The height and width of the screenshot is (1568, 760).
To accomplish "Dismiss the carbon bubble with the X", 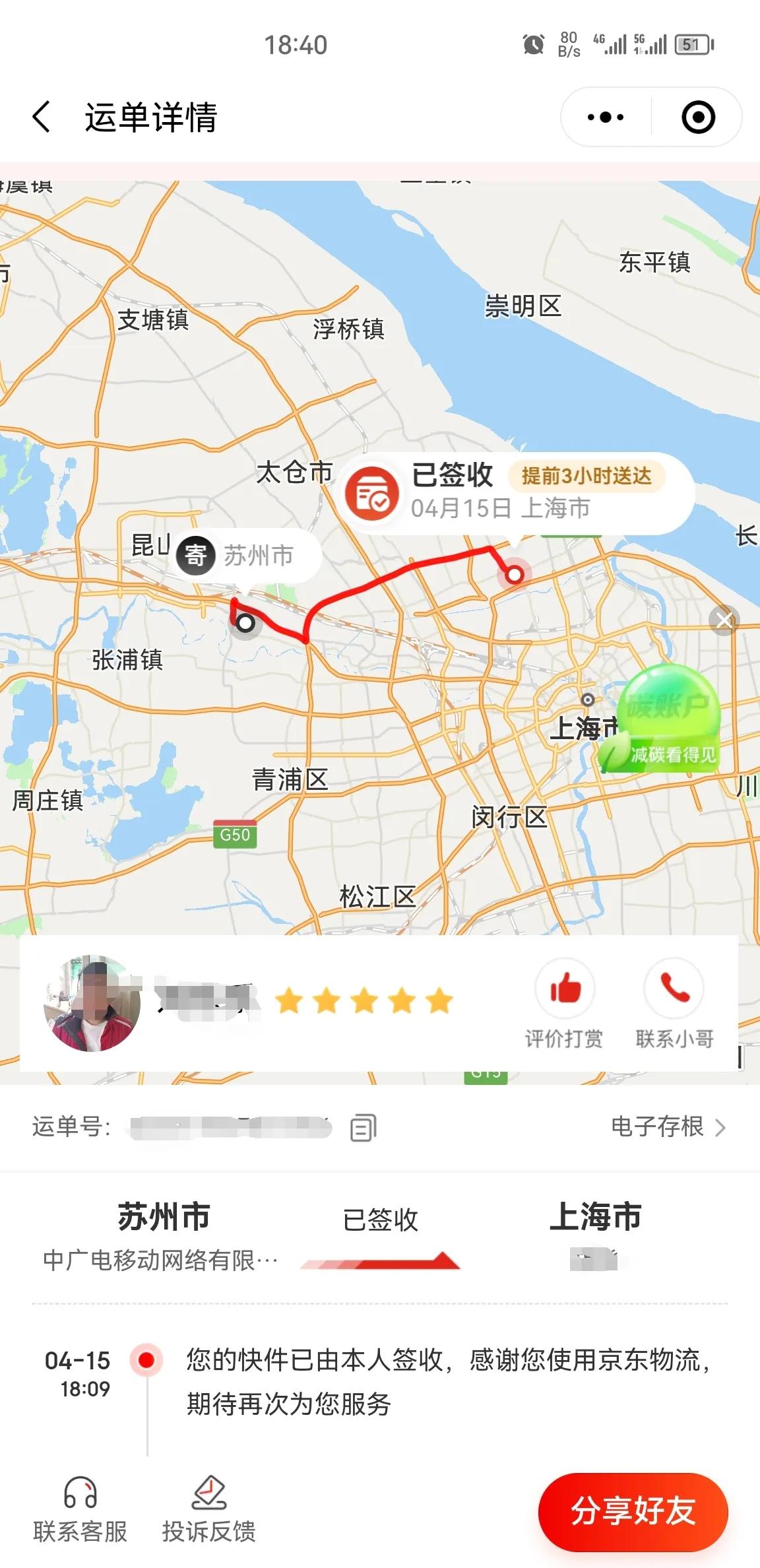I will pos(723,620).
